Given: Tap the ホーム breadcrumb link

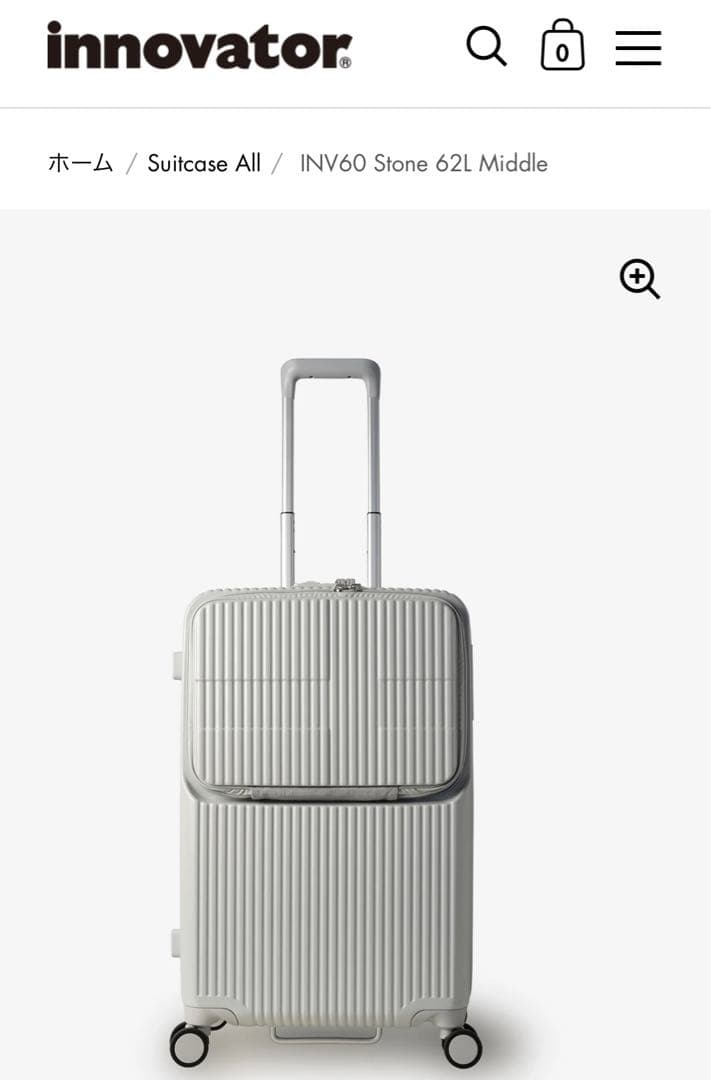Looking at the screenshot, I should pos(81,163).
